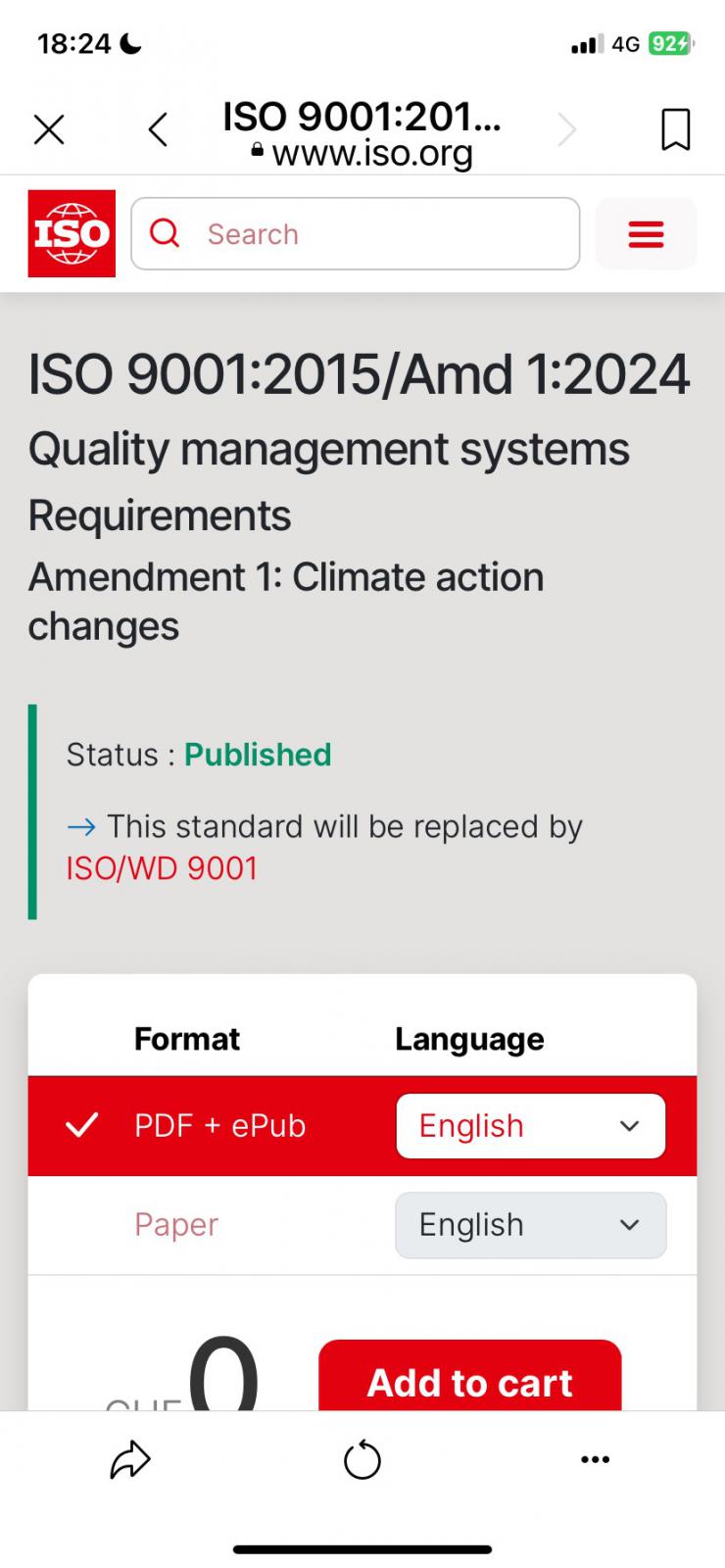The height and width of the screenshot is (1568, 725).
Task: Open language dropdown for PDF + ePub
Action: (531, 1126)
